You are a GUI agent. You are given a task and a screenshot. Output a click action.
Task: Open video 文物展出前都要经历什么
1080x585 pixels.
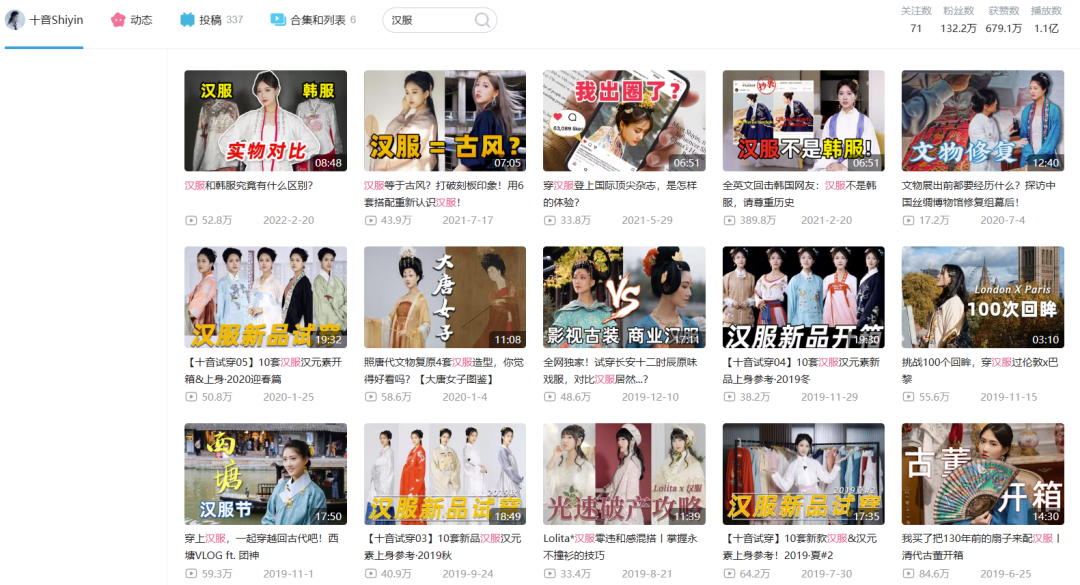pos(982,121)
